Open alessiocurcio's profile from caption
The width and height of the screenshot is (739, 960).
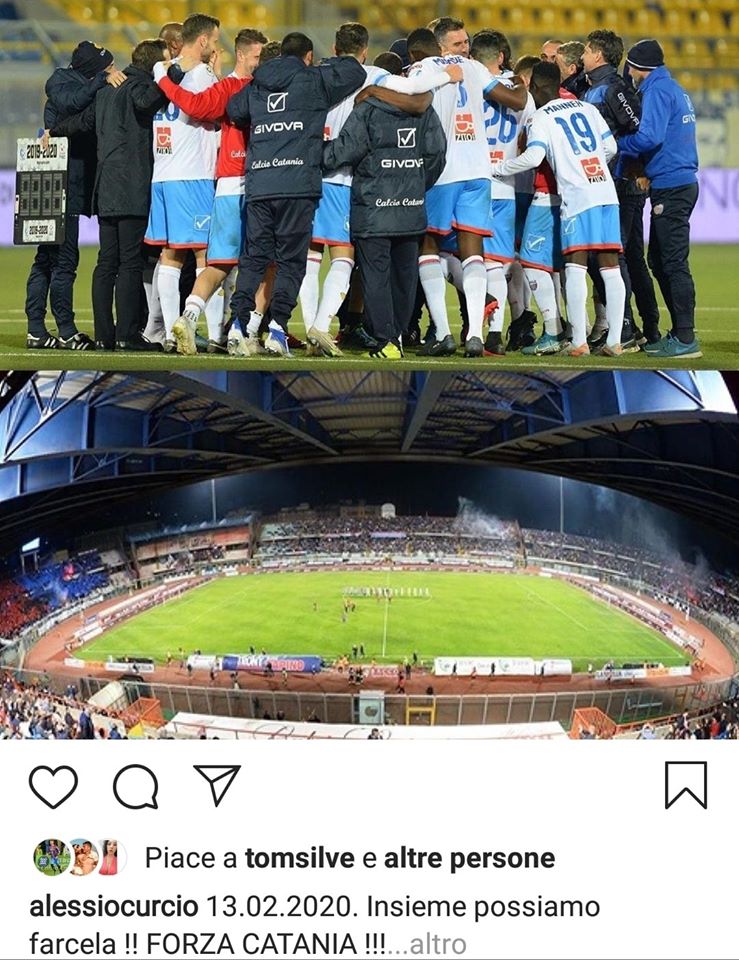pos(113,907)
